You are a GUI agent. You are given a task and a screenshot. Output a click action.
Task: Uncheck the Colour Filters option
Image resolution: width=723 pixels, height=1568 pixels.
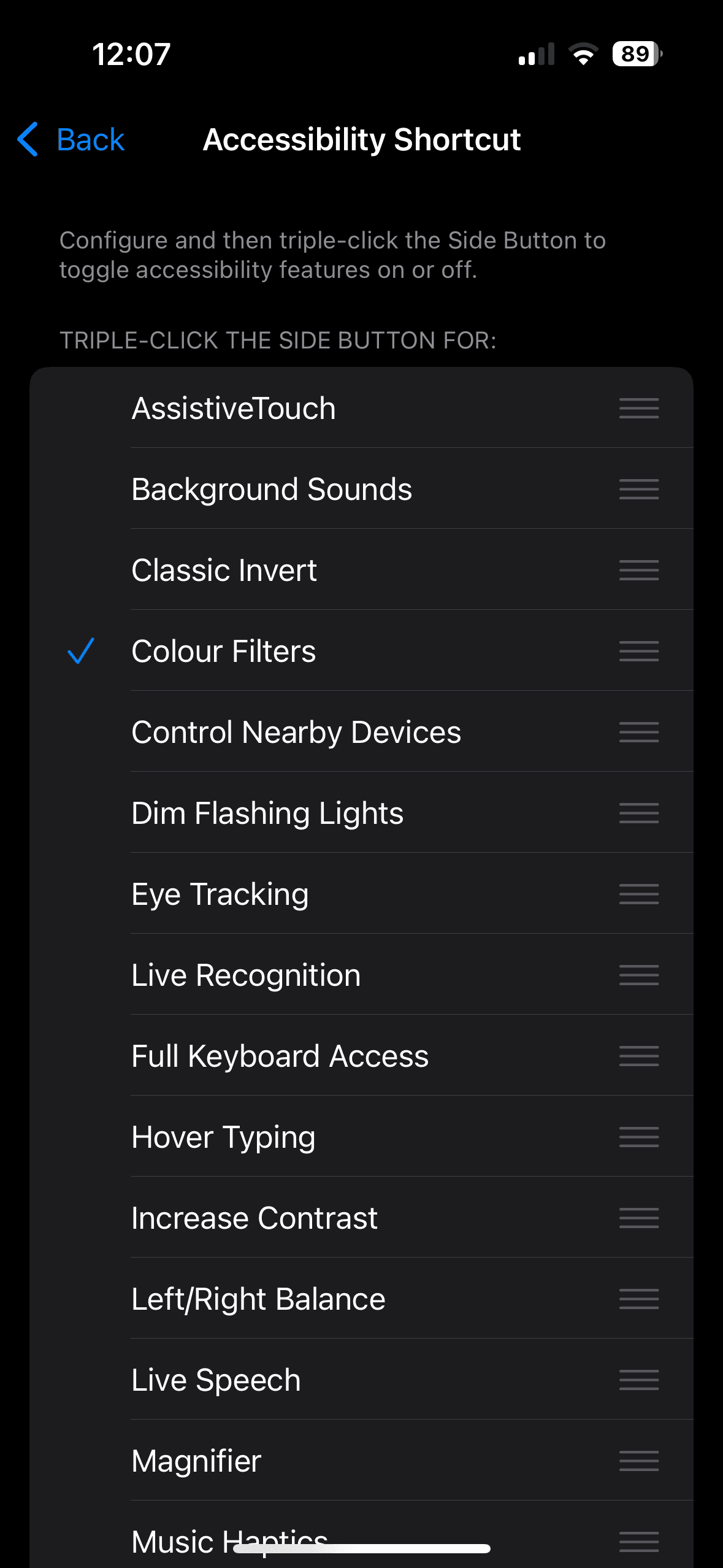[x=223, y=651]
